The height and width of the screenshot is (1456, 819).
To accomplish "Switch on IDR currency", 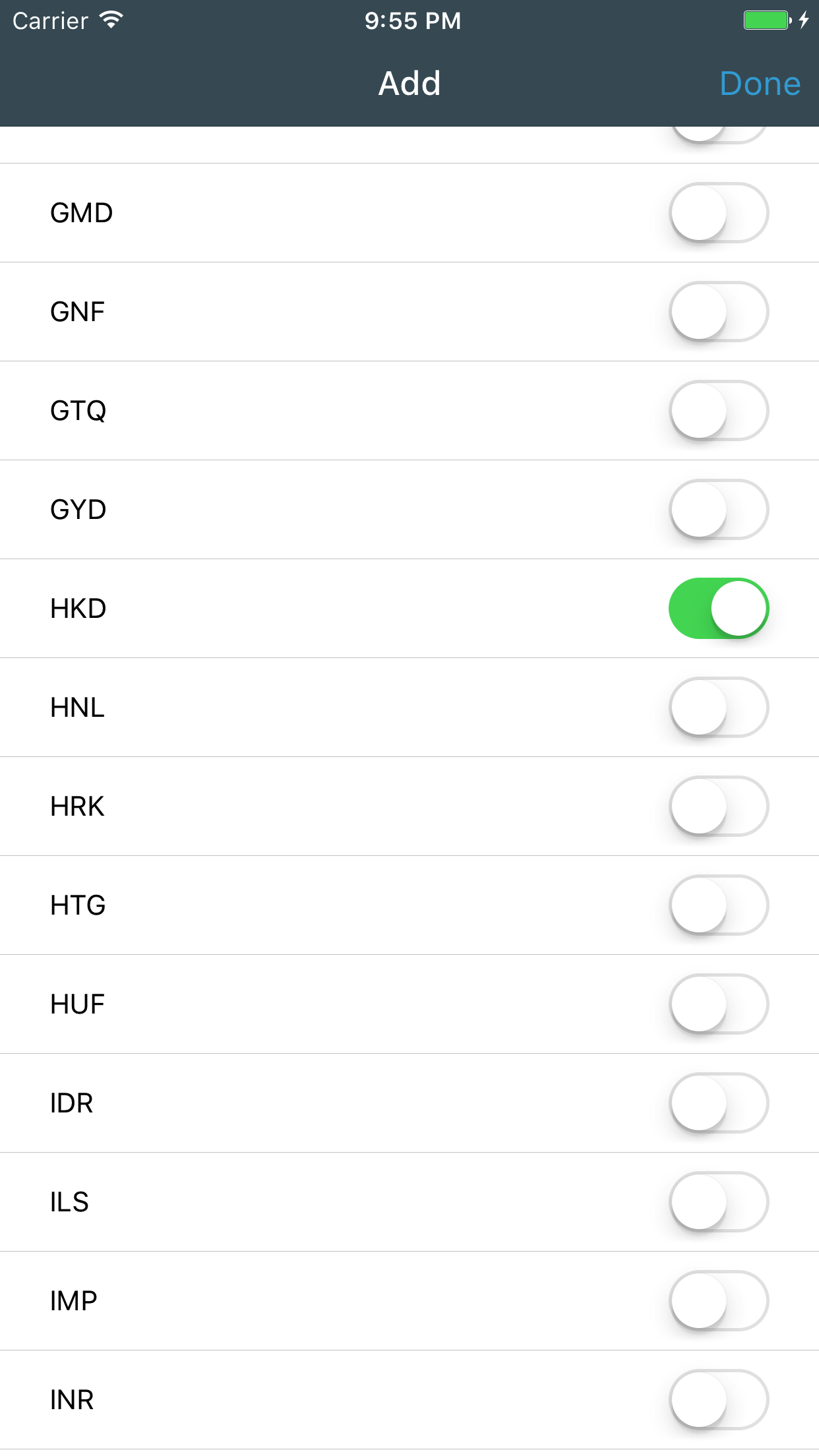I will [719, 1103].
